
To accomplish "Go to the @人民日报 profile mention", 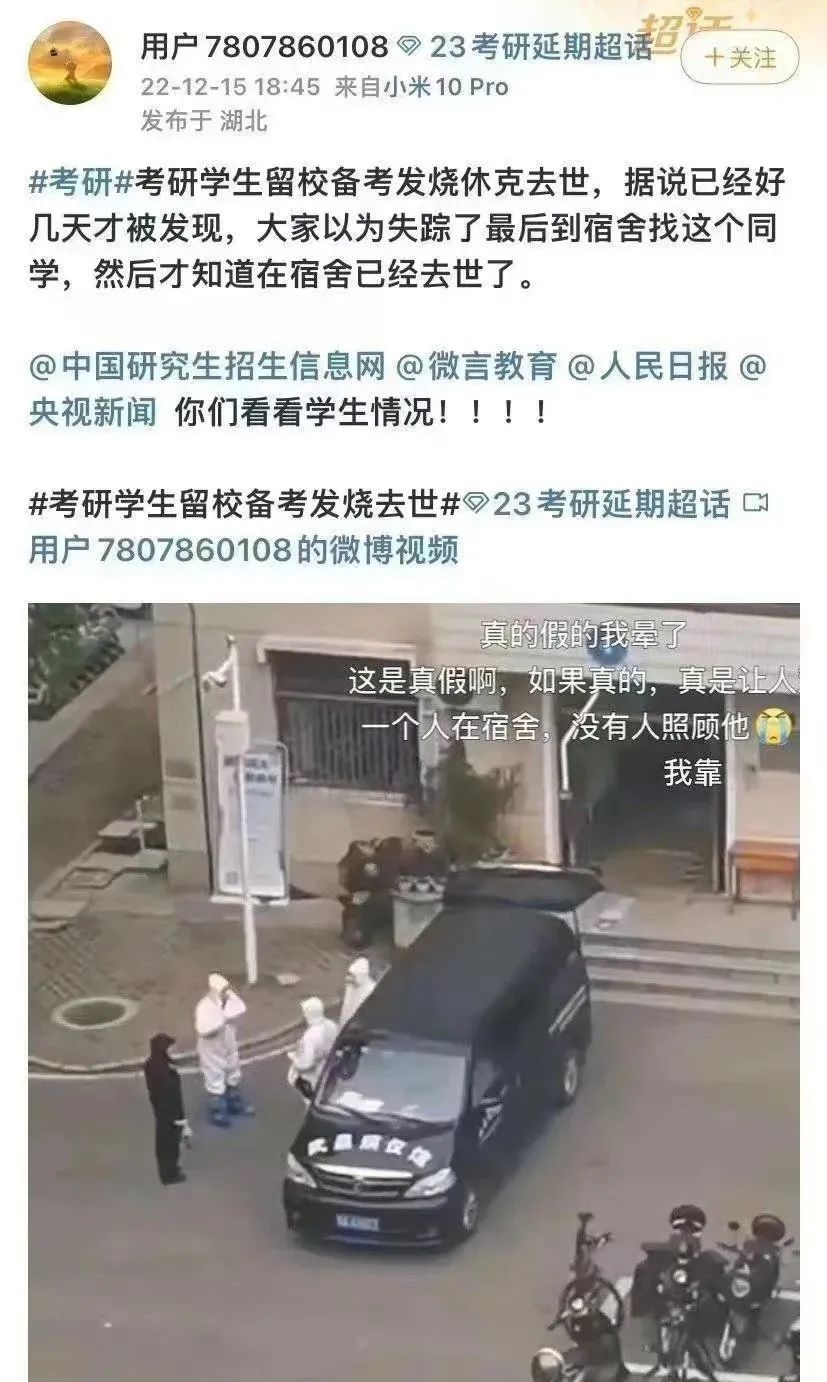I will [x=648, y=367].
